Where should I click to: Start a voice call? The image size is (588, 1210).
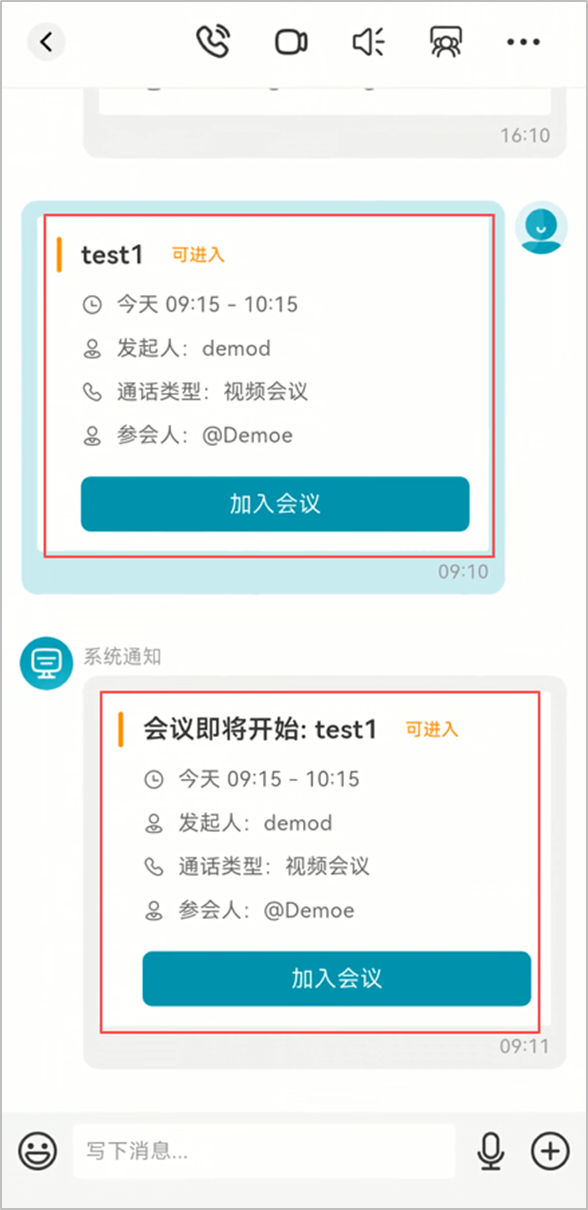pos(212,42)
